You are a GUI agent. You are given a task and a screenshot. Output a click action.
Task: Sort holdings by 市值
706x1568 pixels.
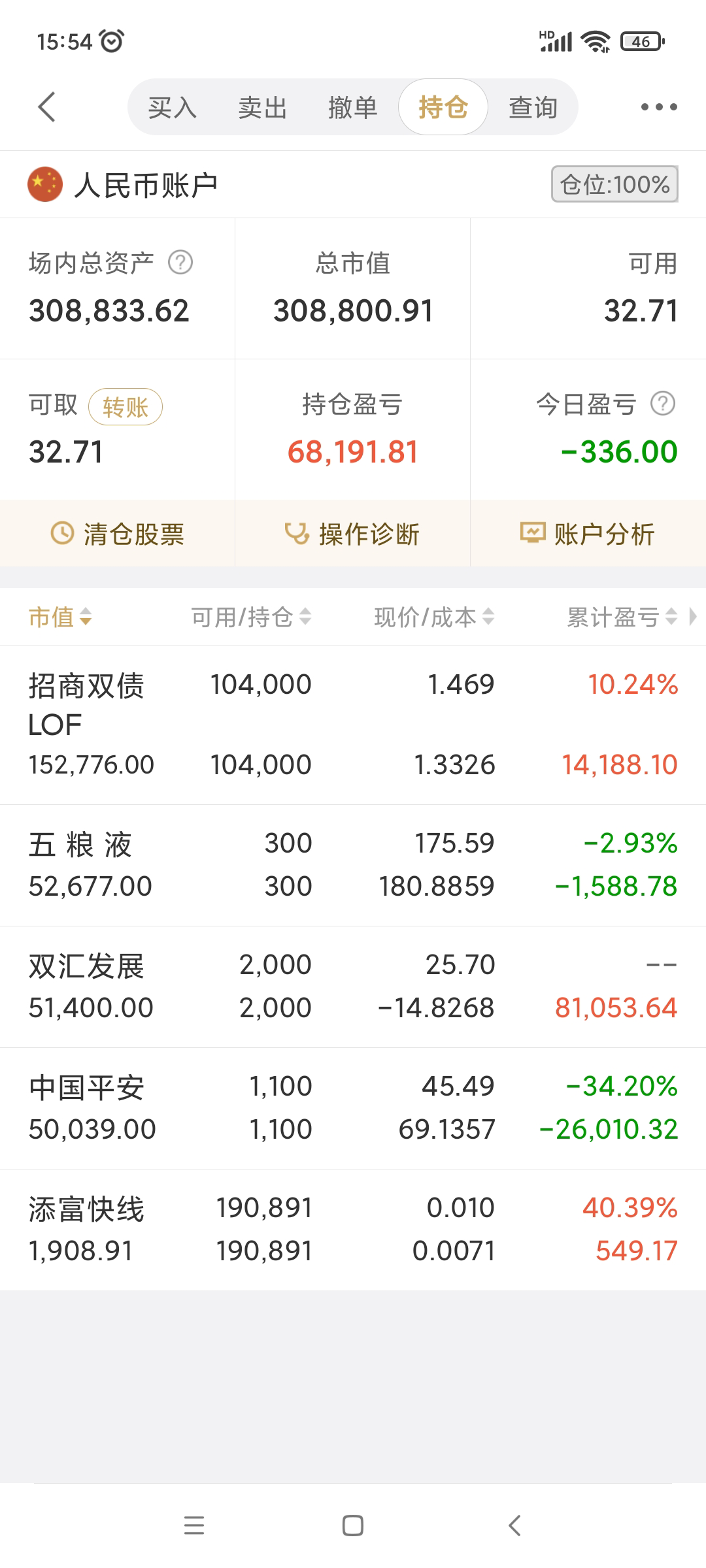click(x=60, y=617)
